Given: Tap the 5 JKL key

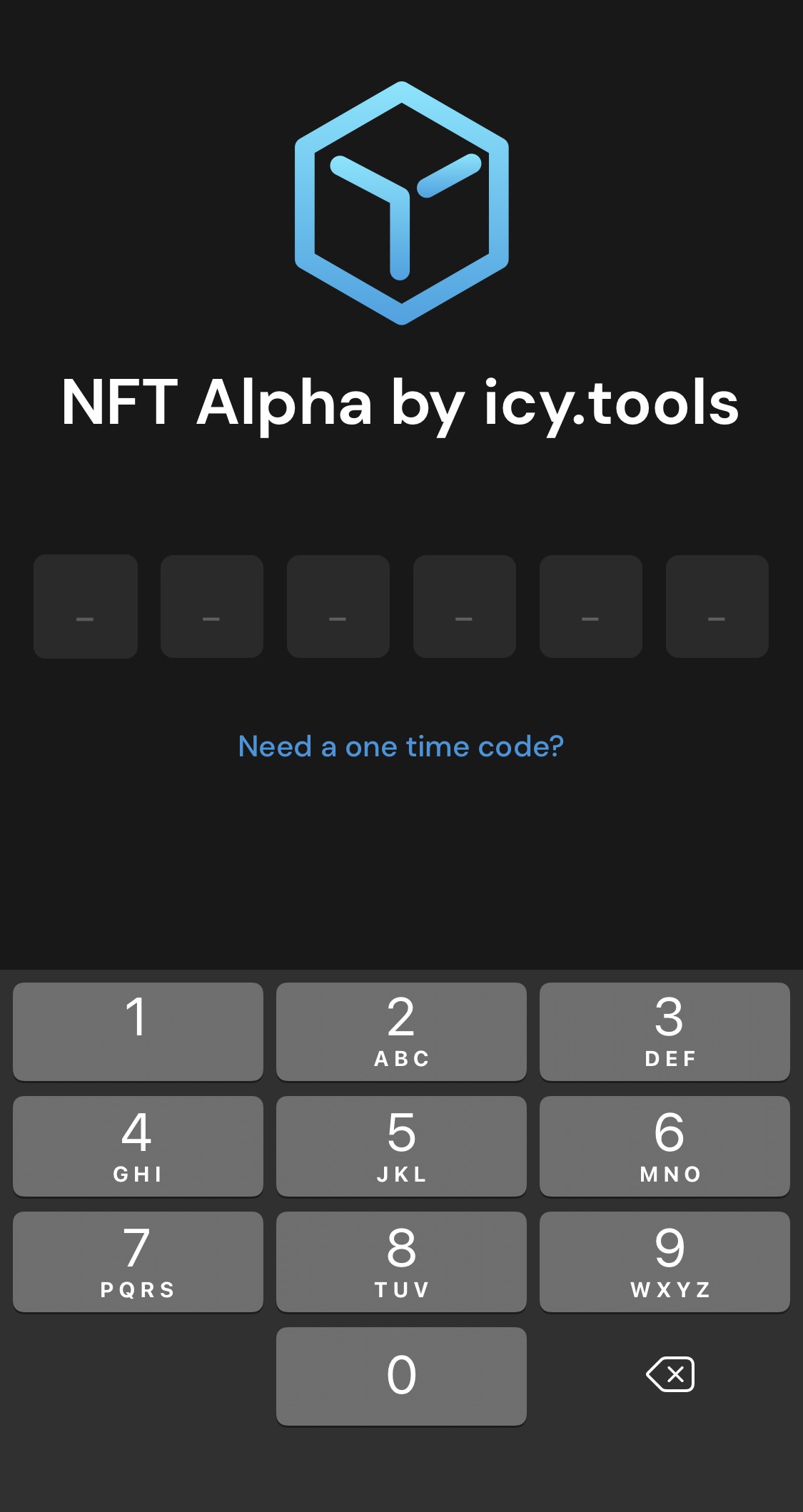Looking at the screenshot, I should click(401, 1146).
